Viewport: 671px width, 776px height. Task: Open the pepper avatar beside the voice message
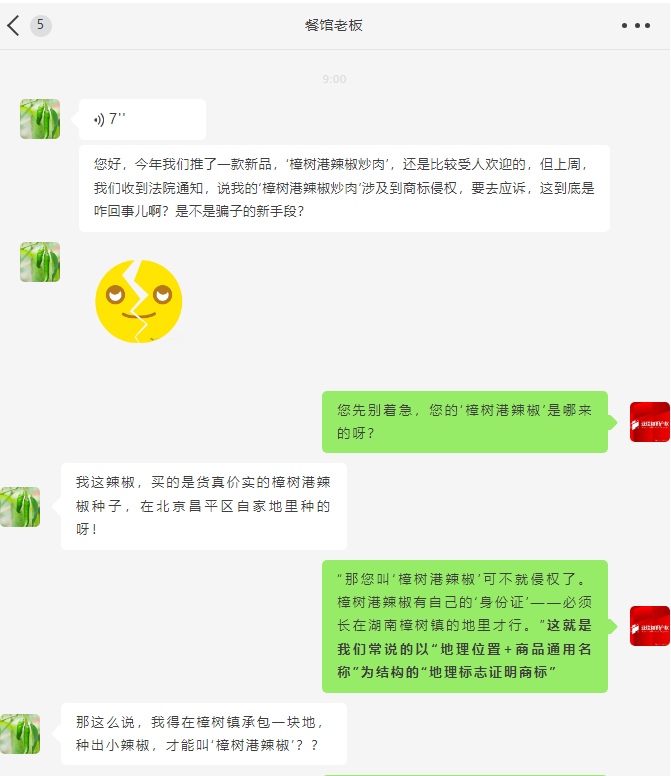(40, 119)
